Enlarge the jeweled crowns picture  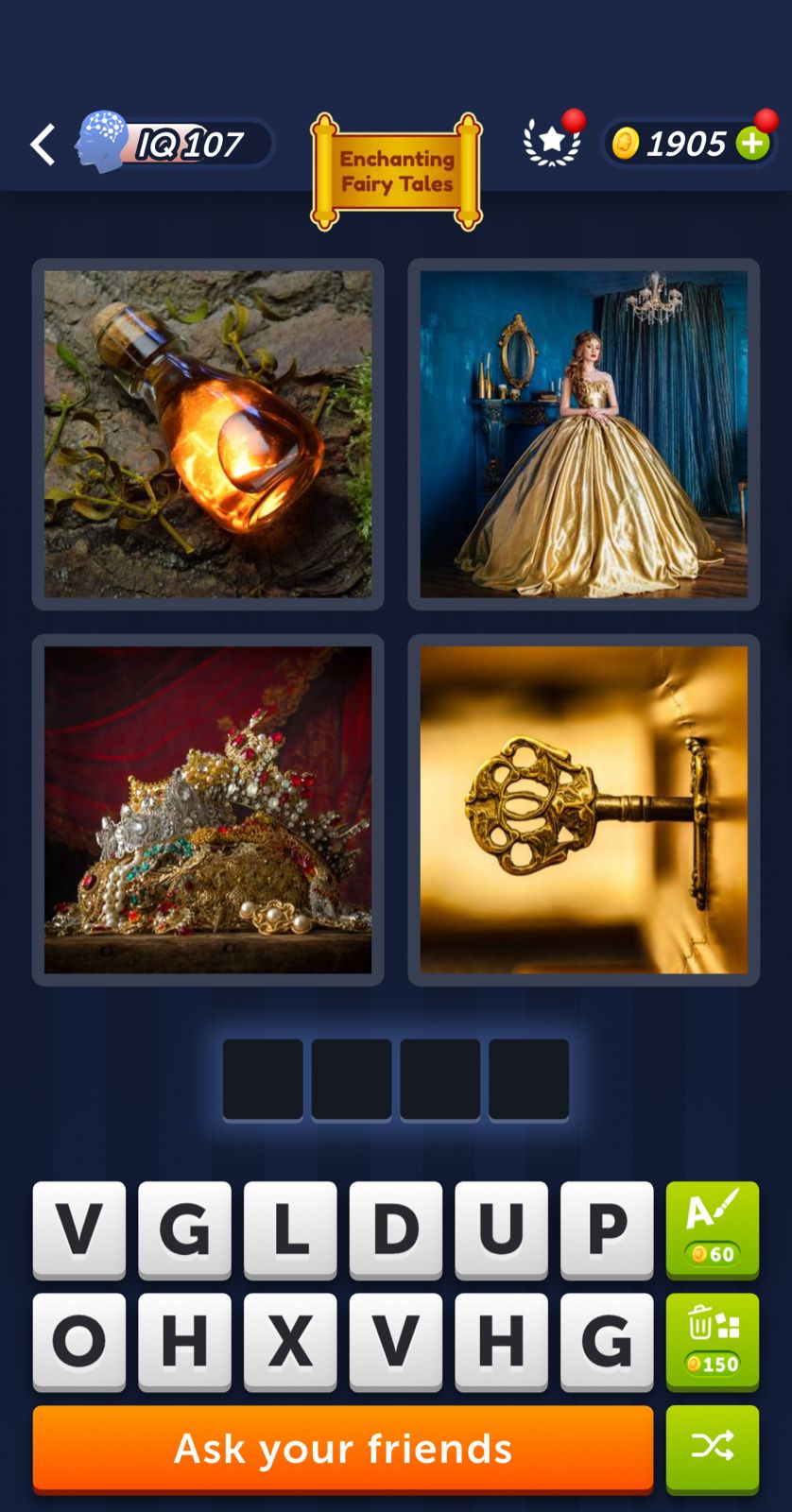tap(208, 810)
